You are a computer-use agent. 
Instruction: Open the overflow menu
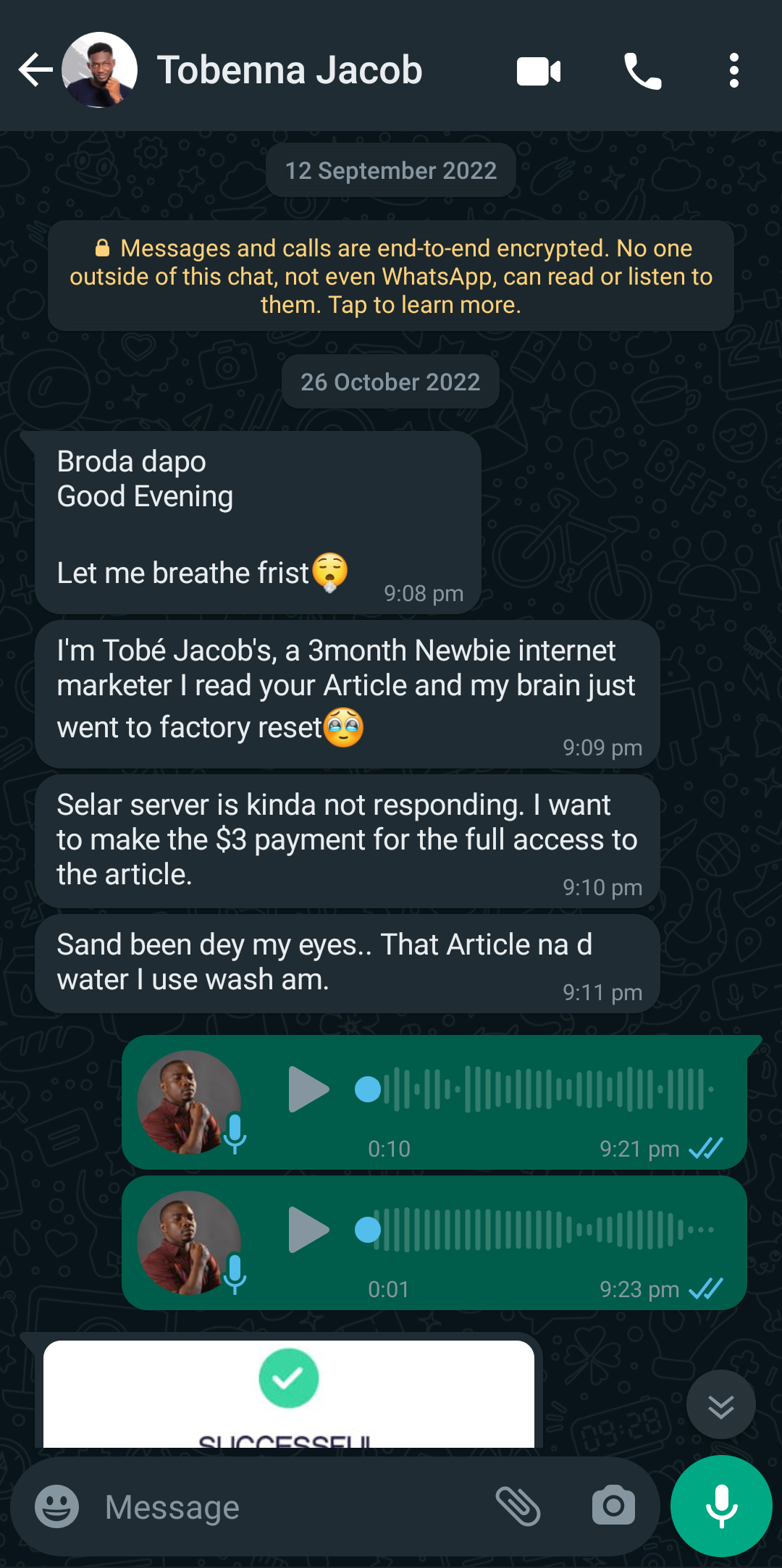733,71
